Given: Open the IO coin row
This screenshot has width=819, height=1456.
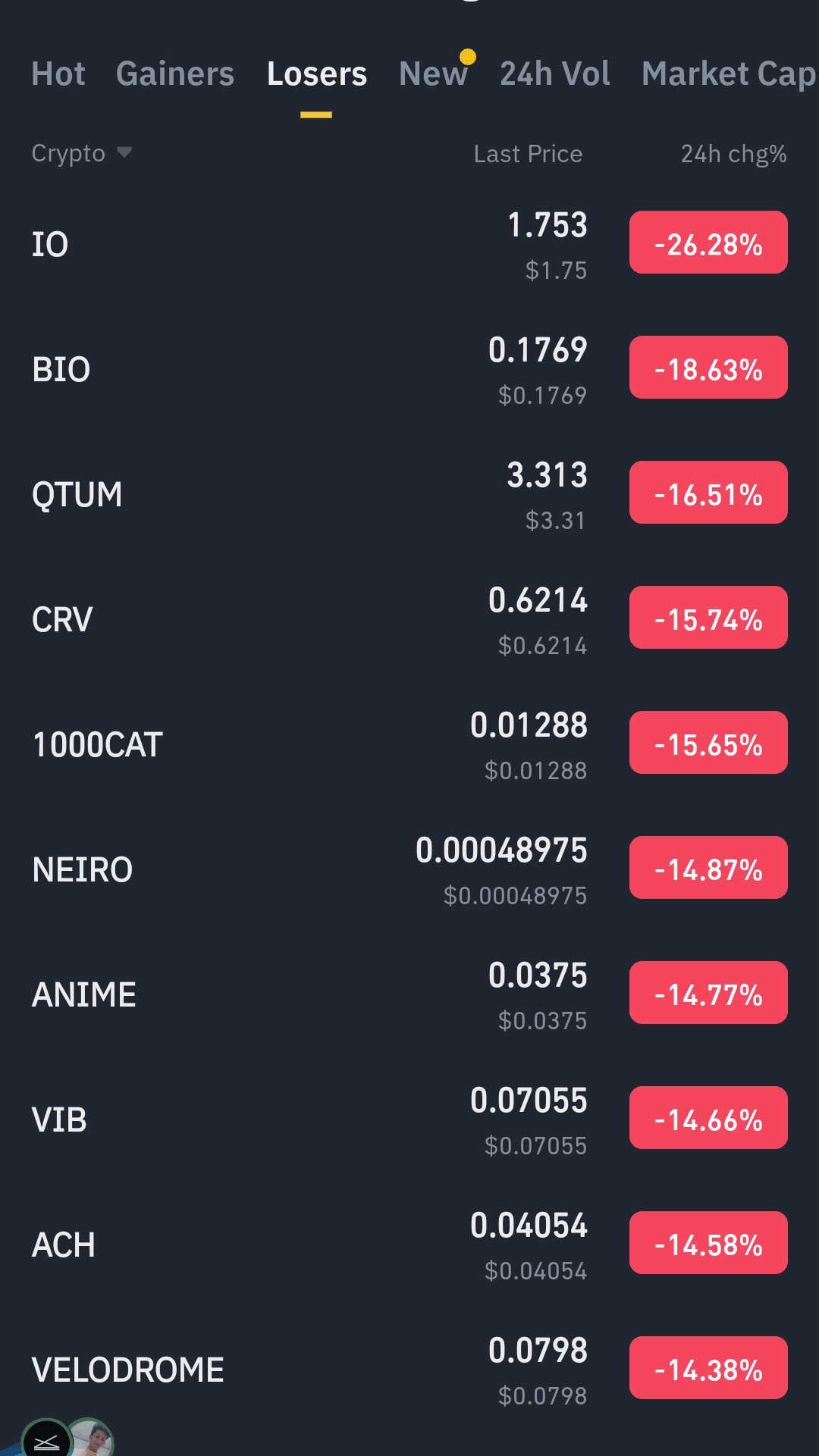Looking at the screenshot, I should click(x=409, y=244).
